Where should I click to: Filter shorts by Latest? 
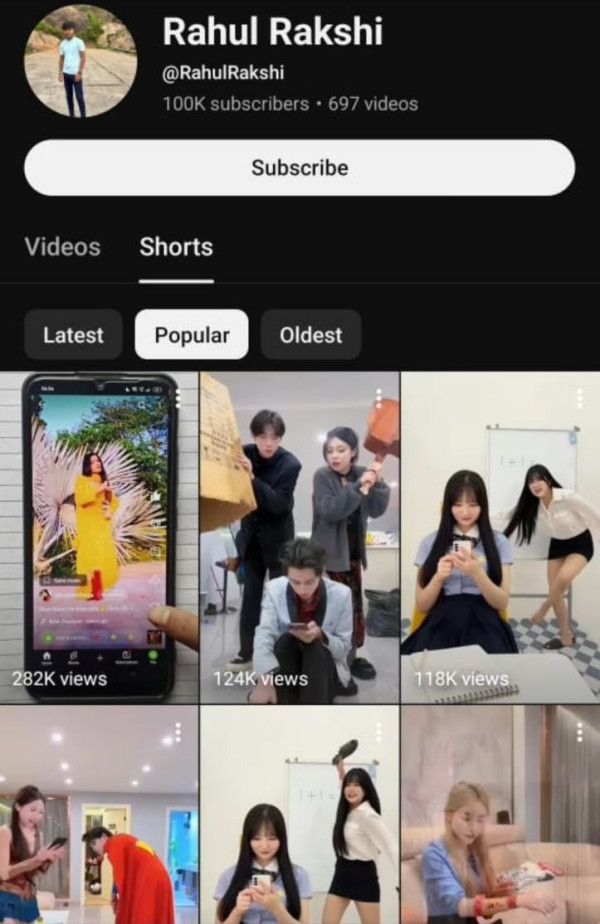click(73, 335)
